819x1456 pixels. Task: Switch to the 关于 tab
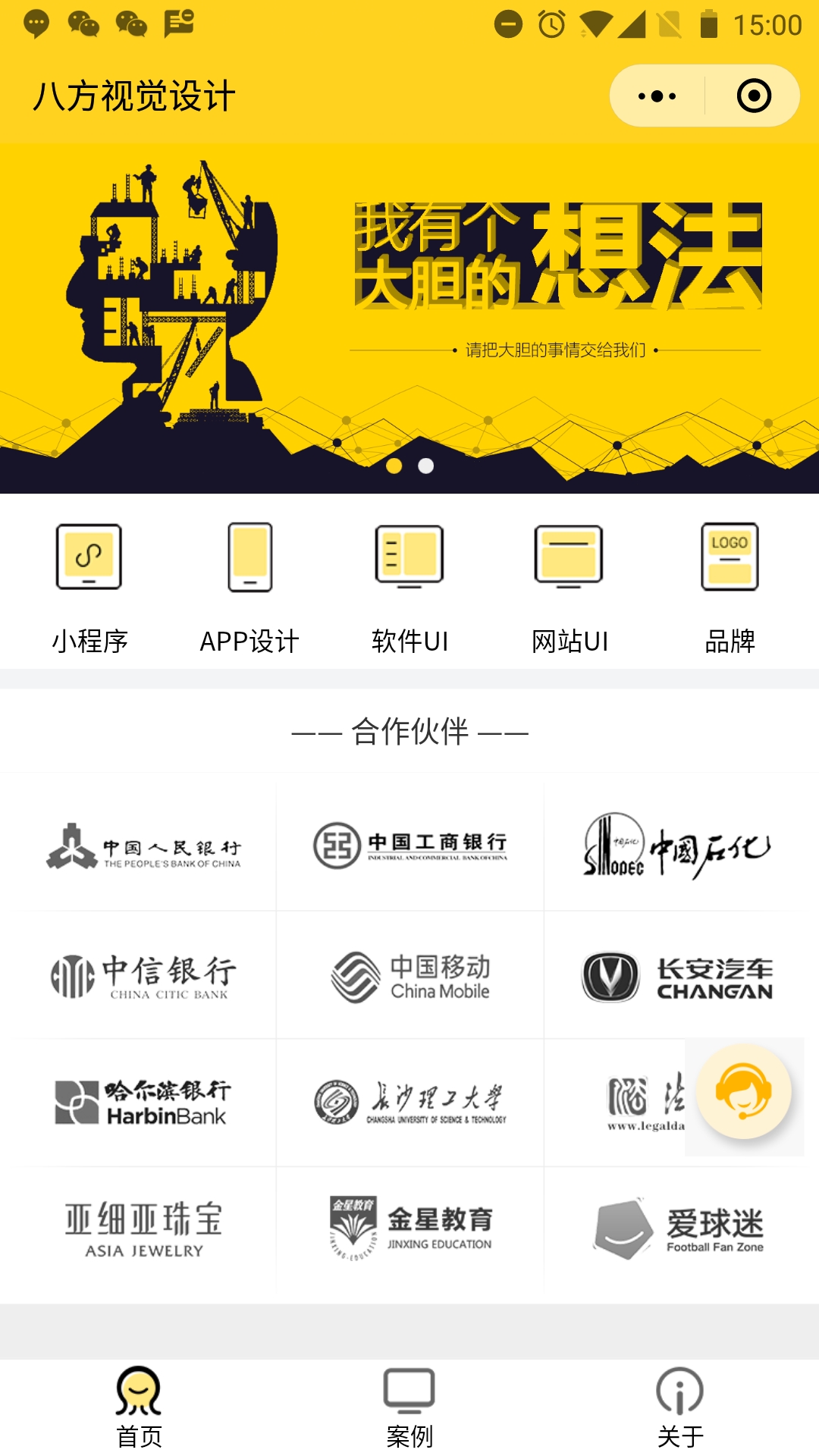pos(680,1407)
